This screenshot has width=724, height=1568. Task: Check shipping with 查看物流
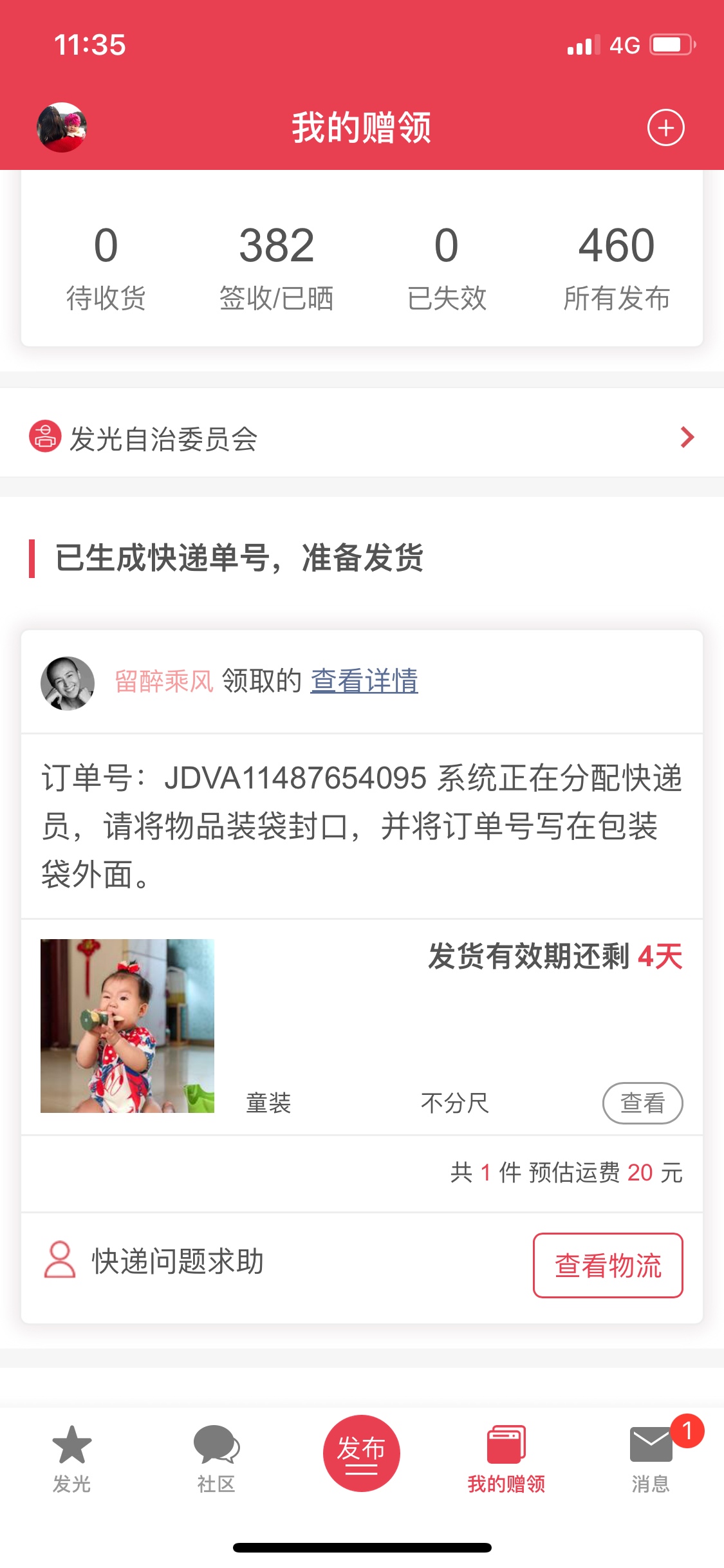pyautogui.click(x=608, y=1265)
